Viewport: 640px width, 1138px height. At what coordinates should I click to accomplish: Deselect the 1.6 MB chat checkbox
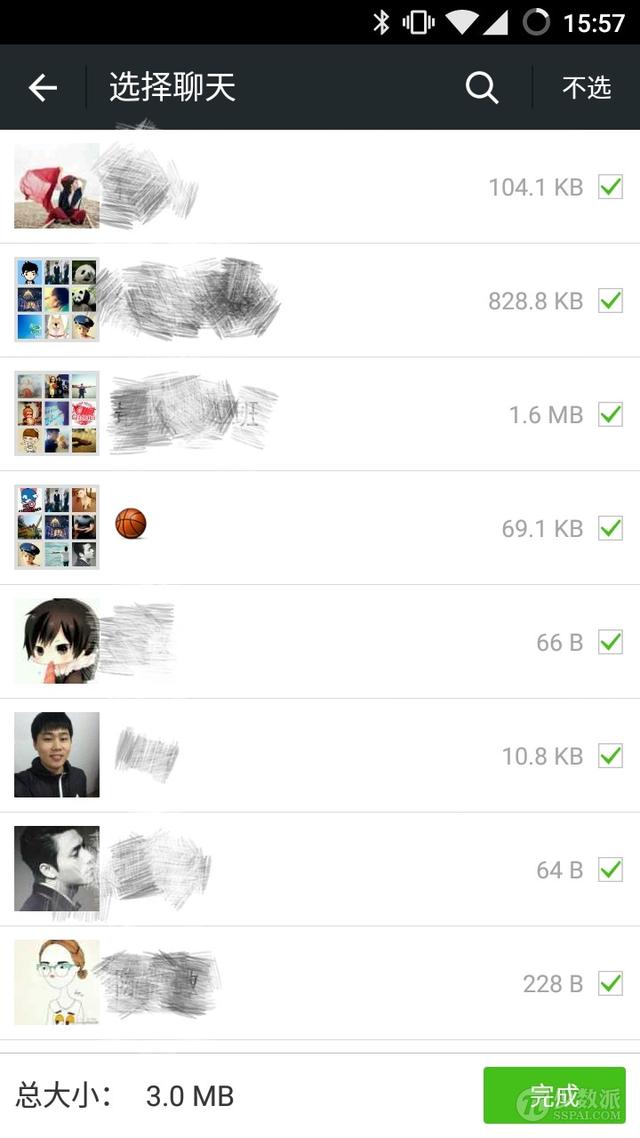pos(610,414)
